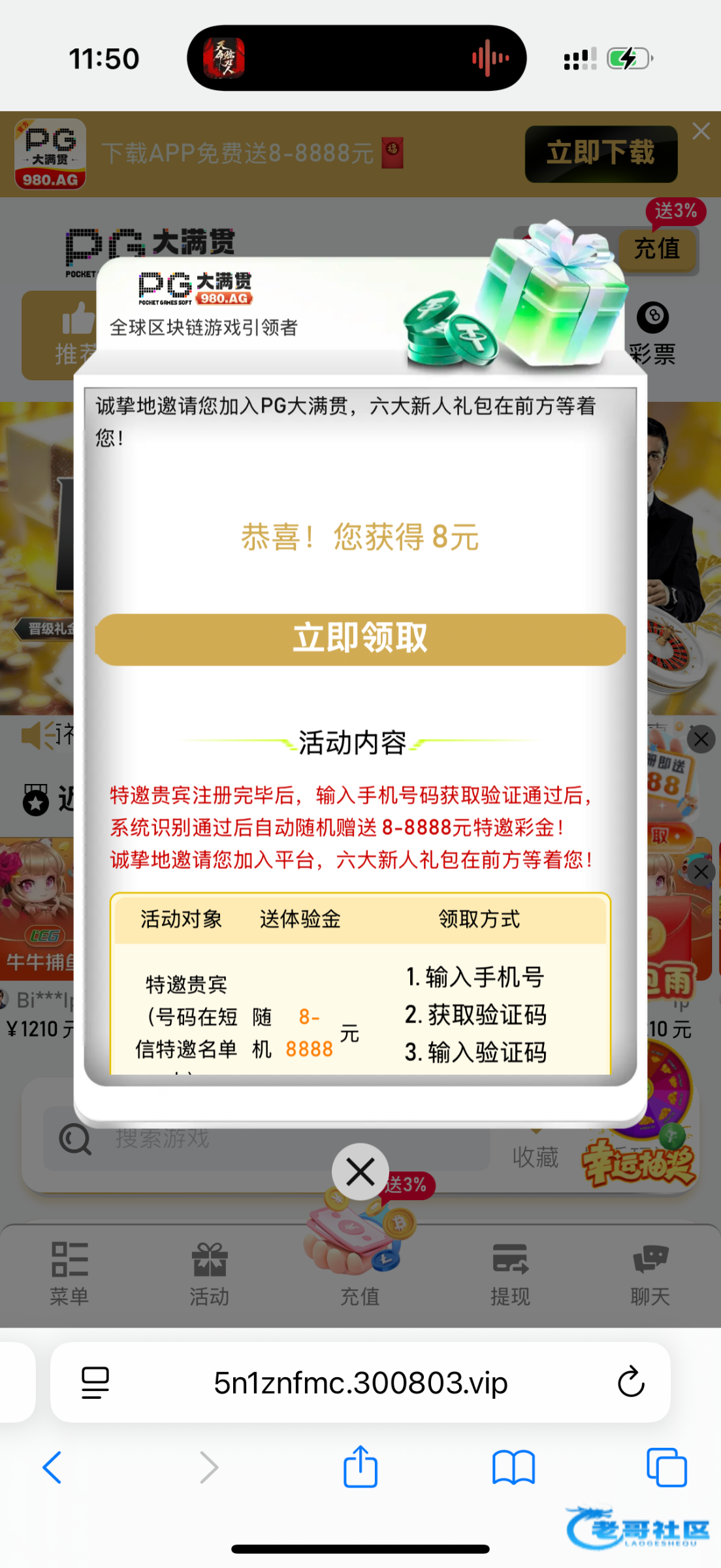Share this page from Safari toolbar

click(x=360, y=1467)
